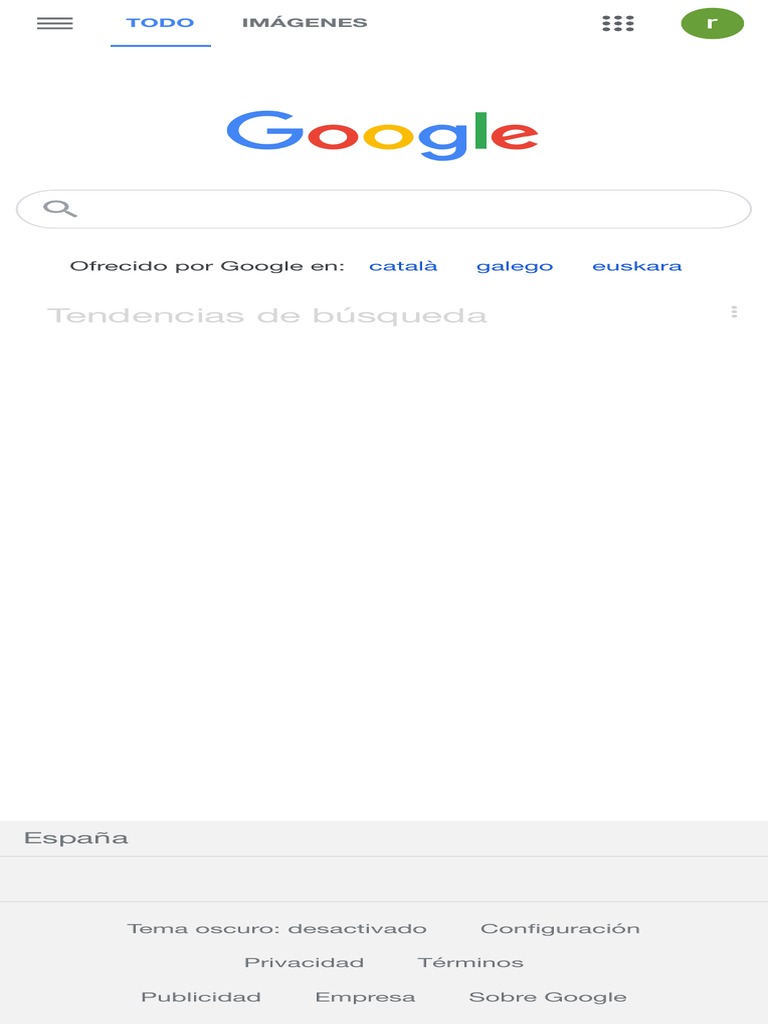Open the Términos link
Screen dimensions: 768x1024
(x=470, y=963)
